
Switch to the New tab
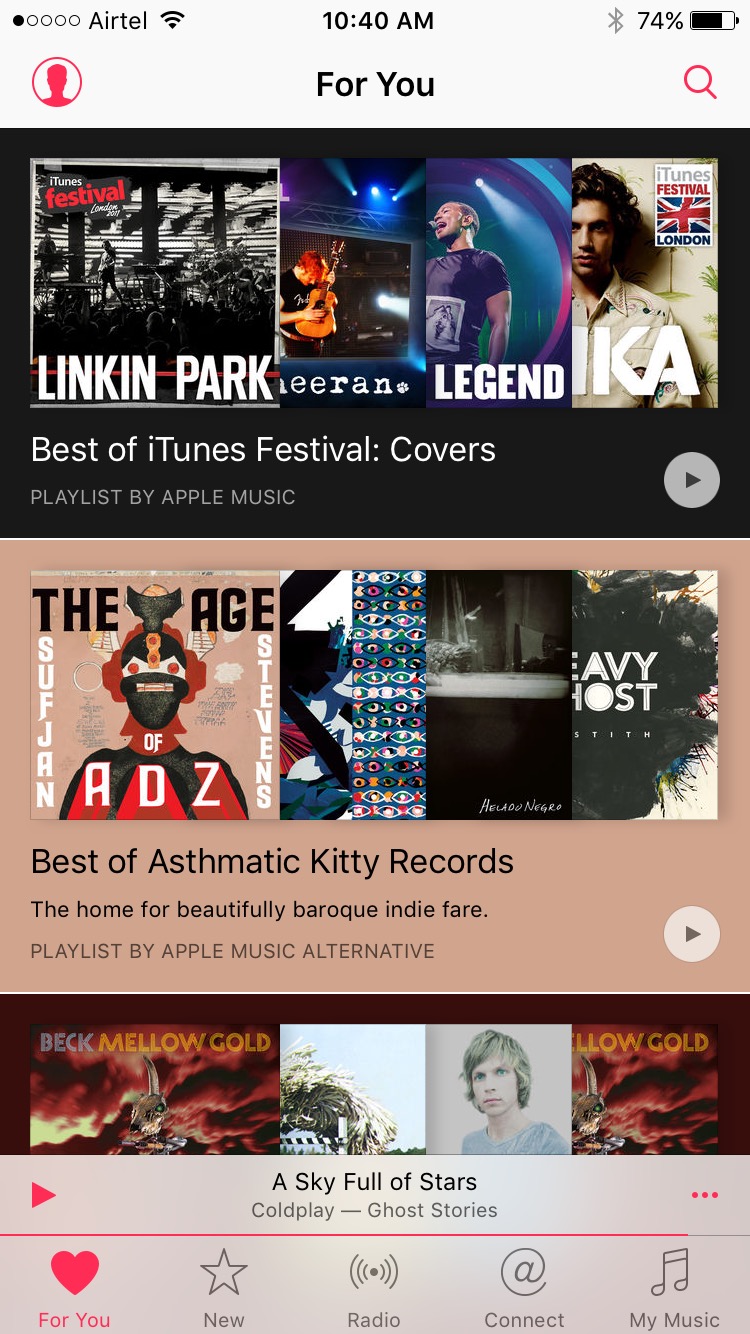click(x=224, y=1289)
